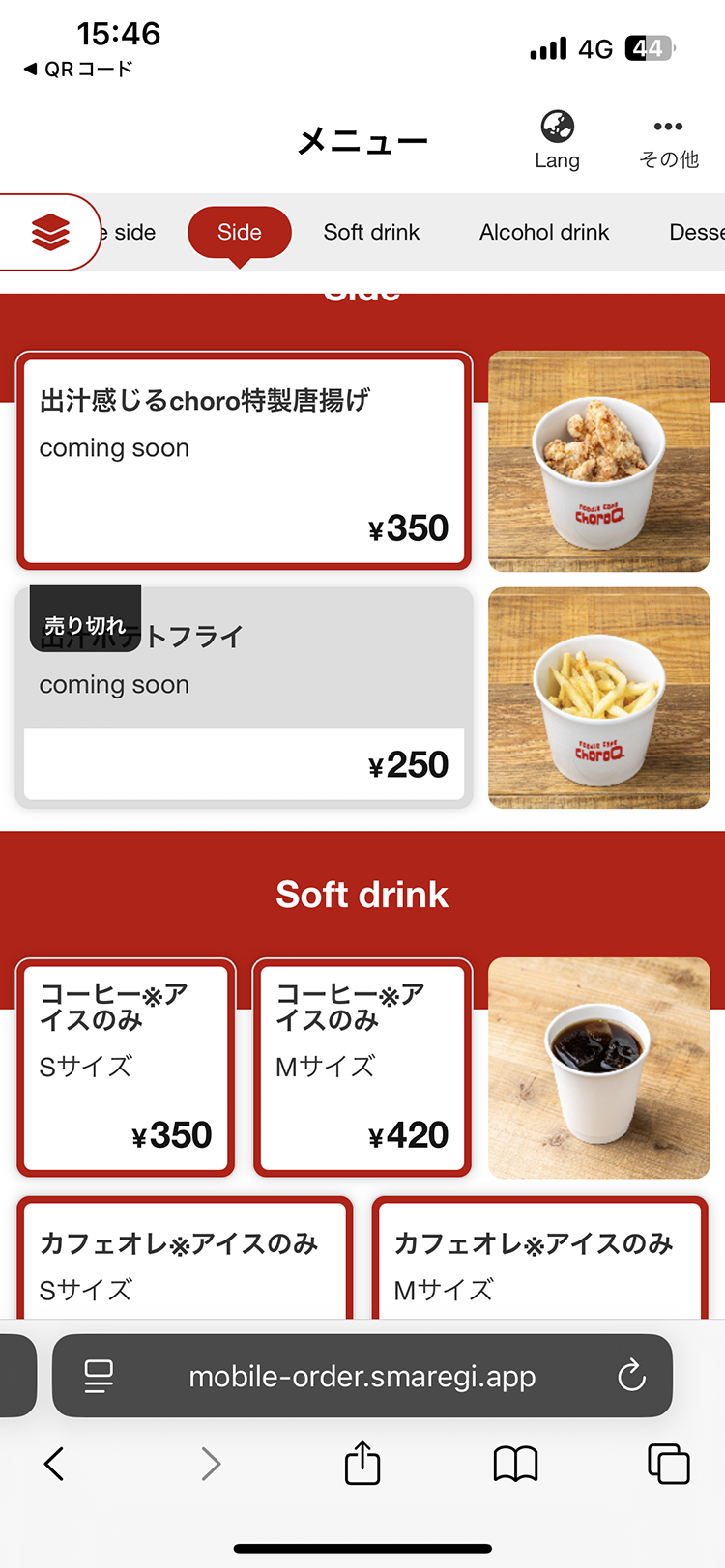Image resolution: width=725 pixels, height=1568 pixels.
Task: Open the Lang language selector
Action: point(557,140)
